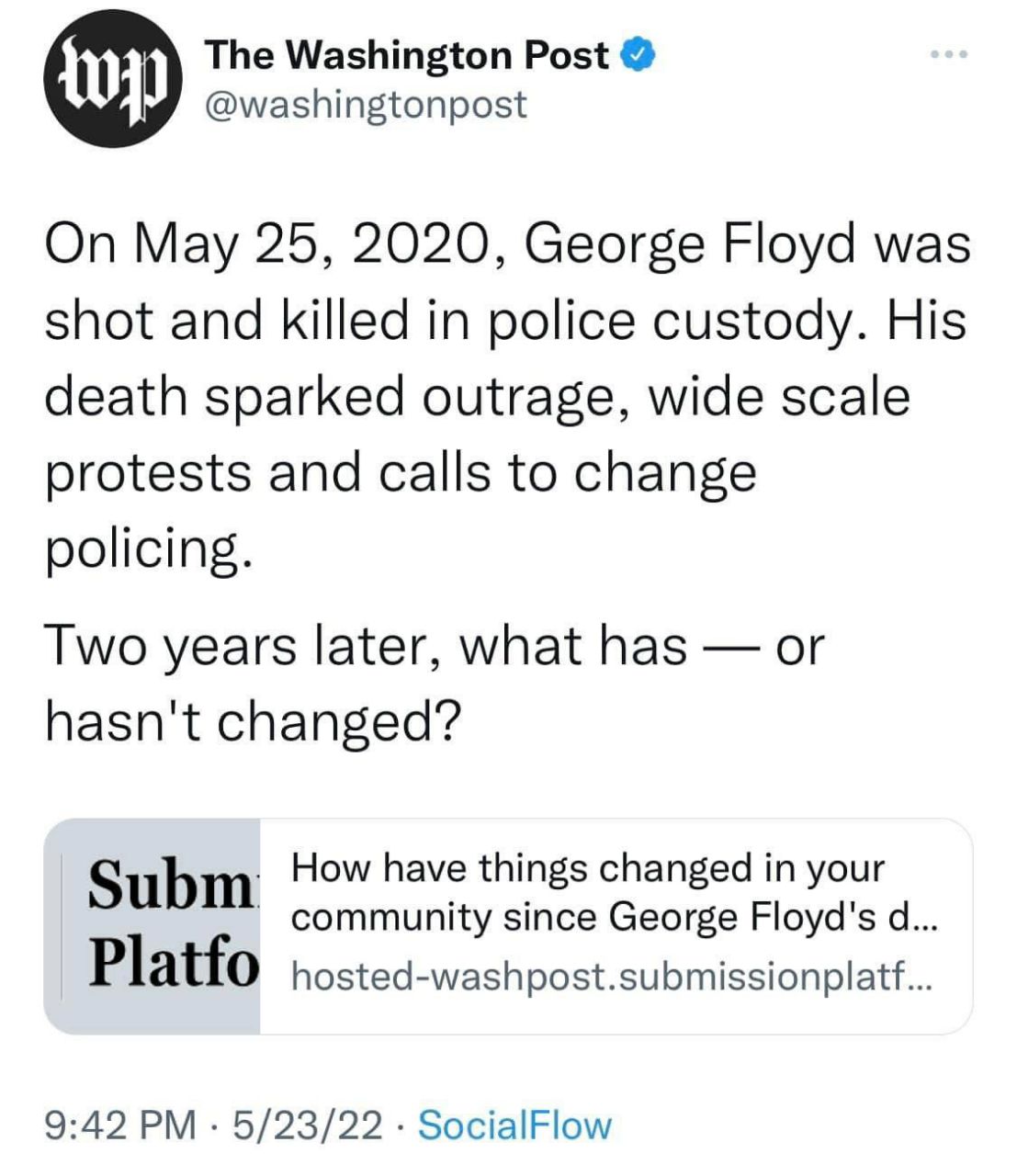Tap the SocialFlow source link
The height and width of the screenshot is (1176, 1017).
(514, 1125)
